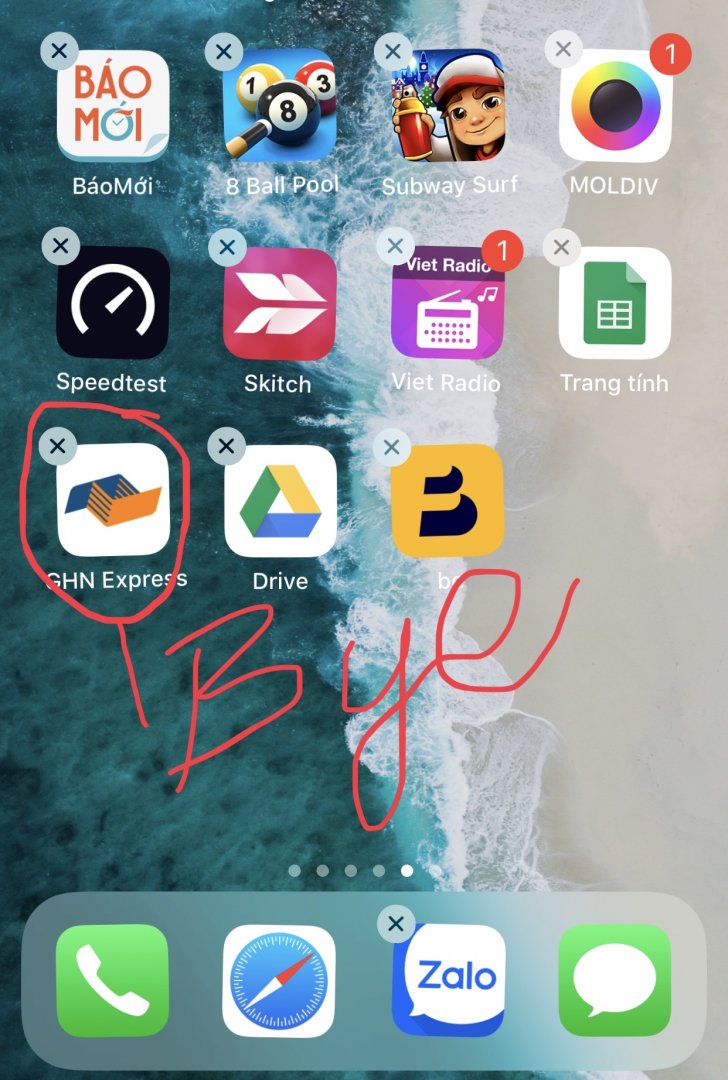
Task: Open the Google Drive app
Action: (279, 500)
